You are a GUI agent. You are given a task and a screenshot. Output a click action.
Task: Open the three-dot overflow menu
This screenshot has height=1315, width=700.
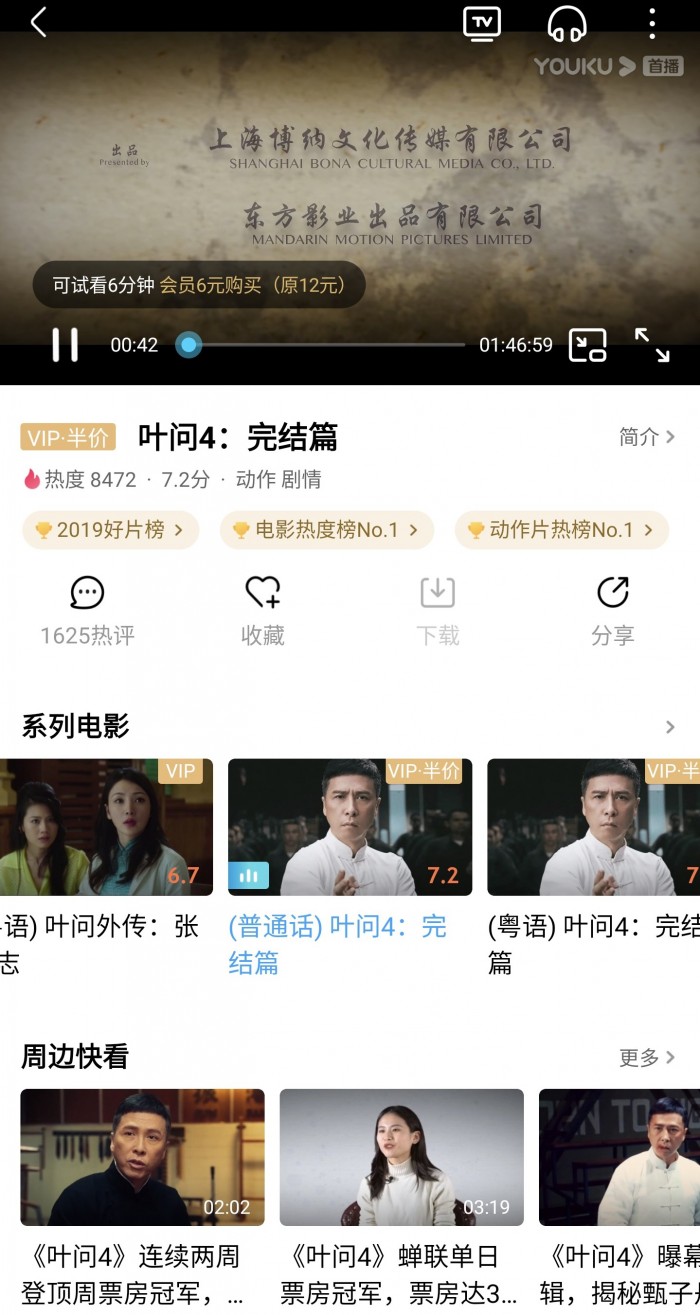(x=652, y=23)
